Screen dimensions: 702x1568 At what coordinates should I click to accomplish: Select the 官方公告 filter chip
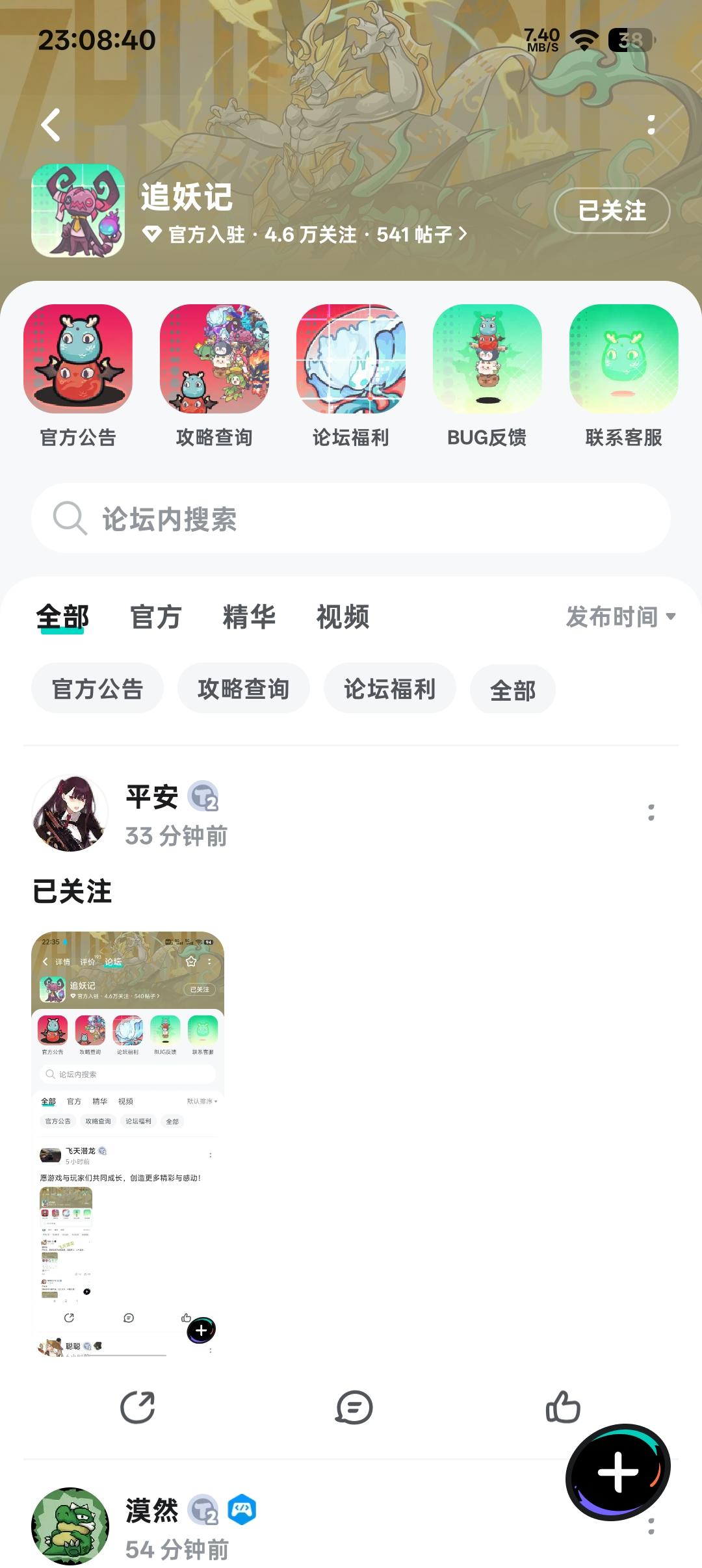click(97, 688)
